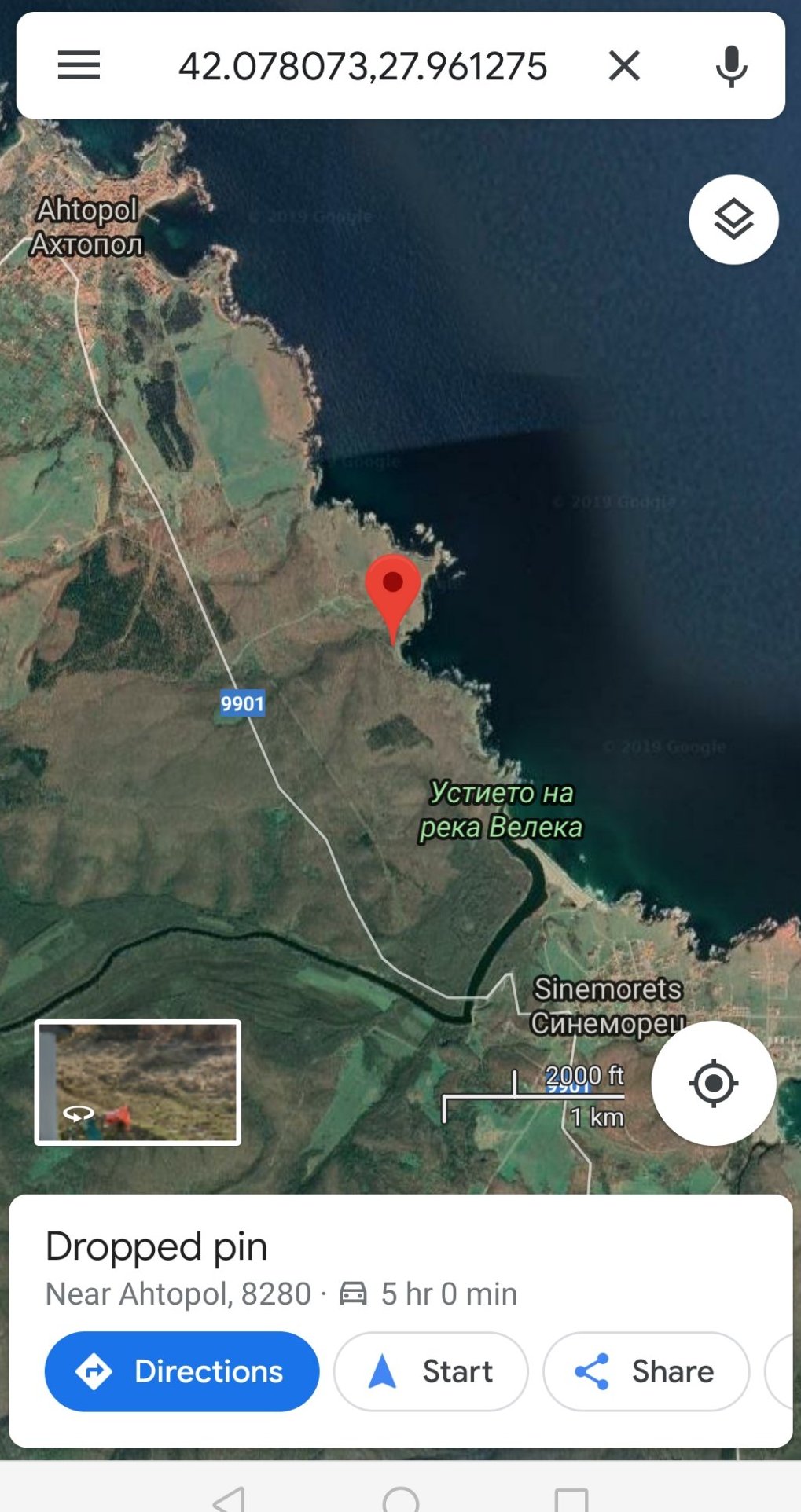The width and height of the screenshot is (801, 1512).
Task: Tap the coordinates search field
Action: (x=362, y=66)
